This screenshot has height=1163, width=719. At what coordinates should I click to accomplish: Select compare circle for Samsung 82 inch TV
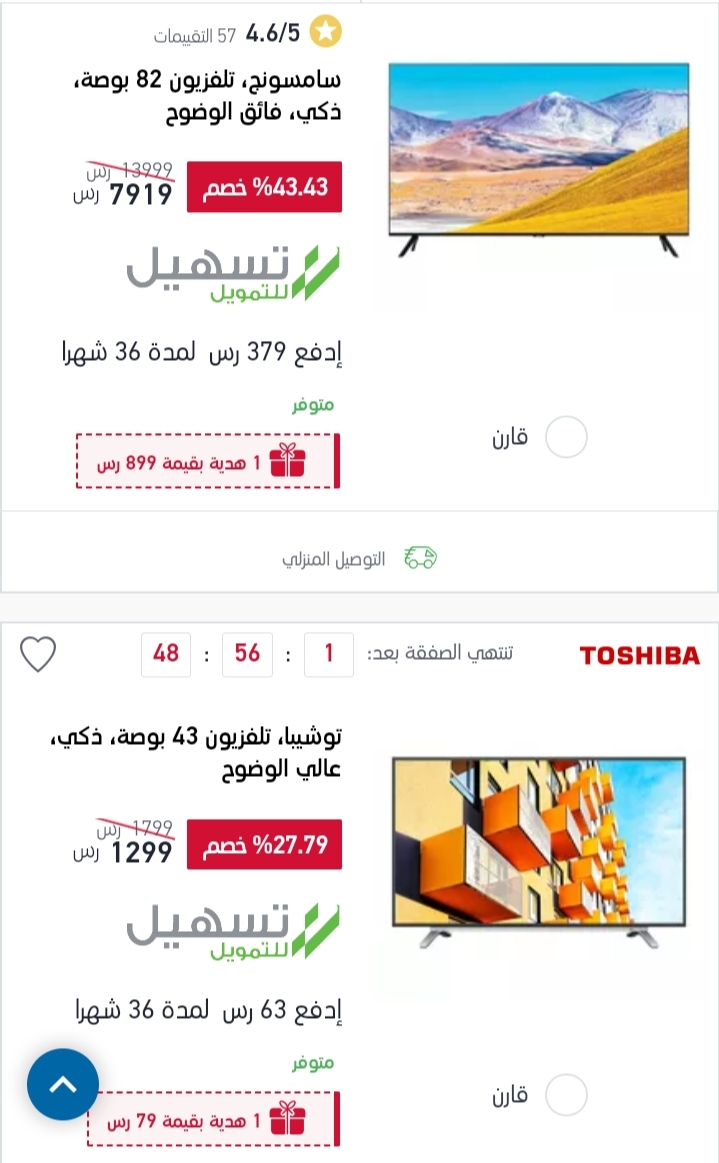[x=566, y=437]
